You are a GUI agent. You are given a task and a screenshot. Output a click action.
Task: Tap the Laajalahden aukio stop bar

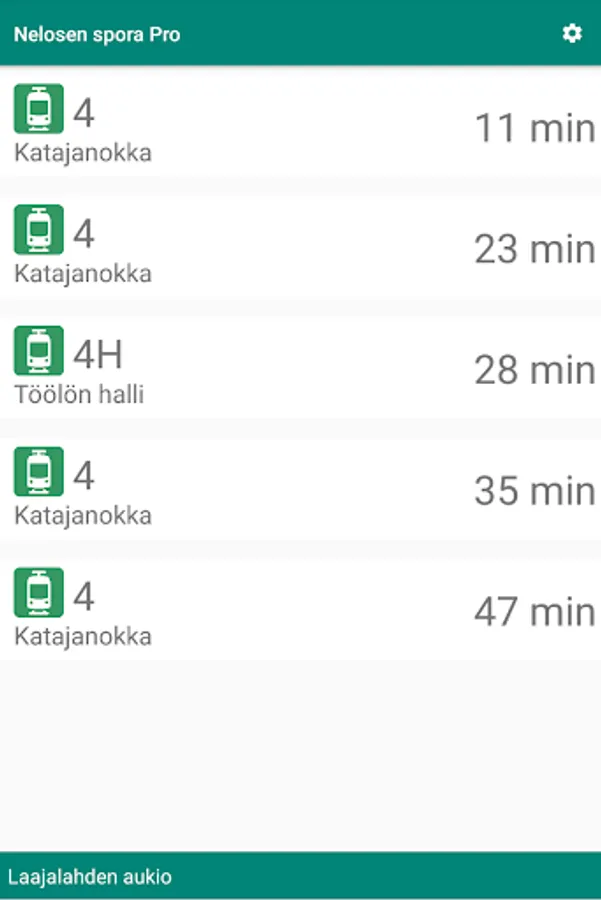point(300,877)
